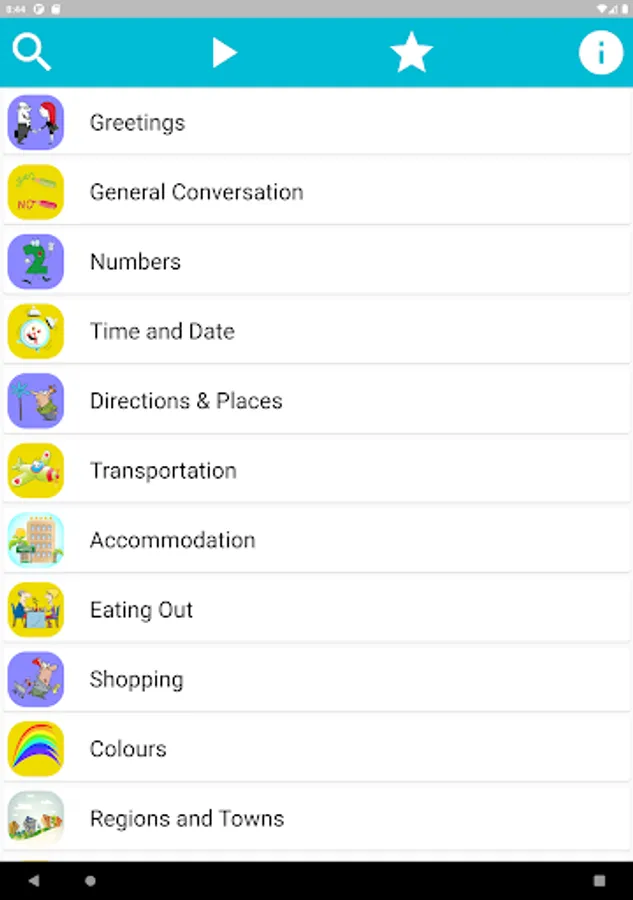Image resolution: width=633 pixels, height=900 pixels.
Task: Open the search magnifier icon
Action: pos(31,52)
